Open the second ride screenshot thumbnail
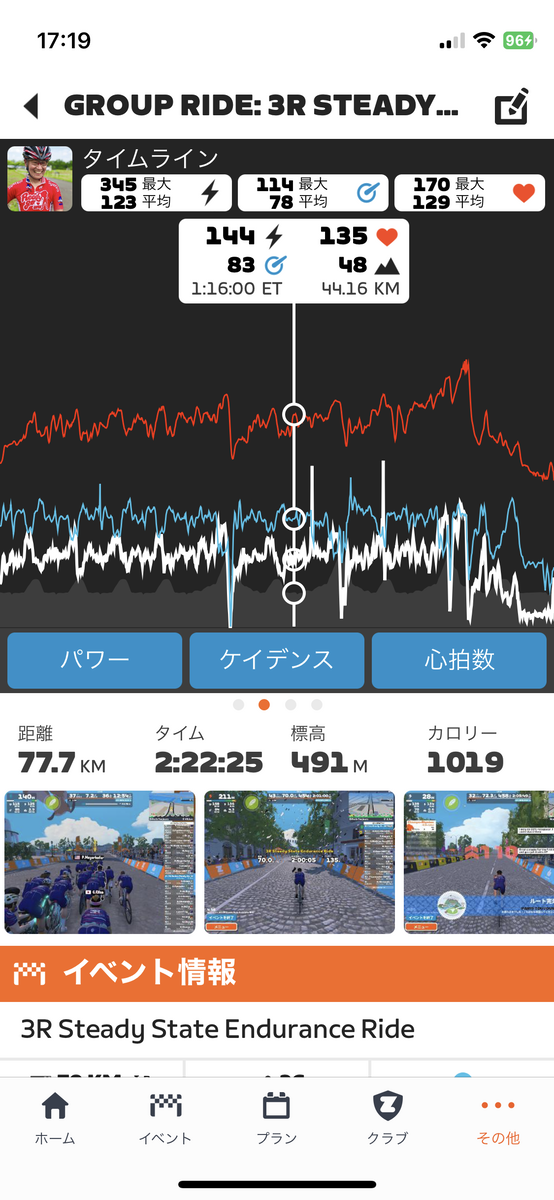The image size is (554, 1200). (x=299, y=862)
